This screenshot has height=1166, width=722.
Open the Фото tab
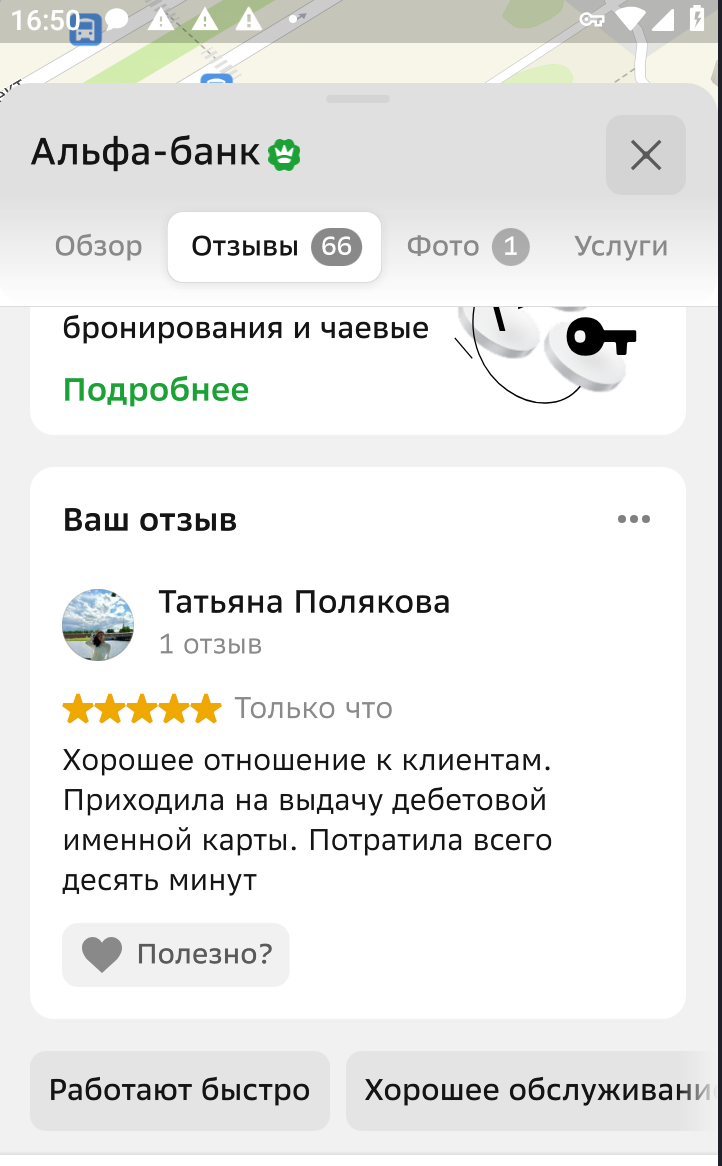[x=466, y=246]
